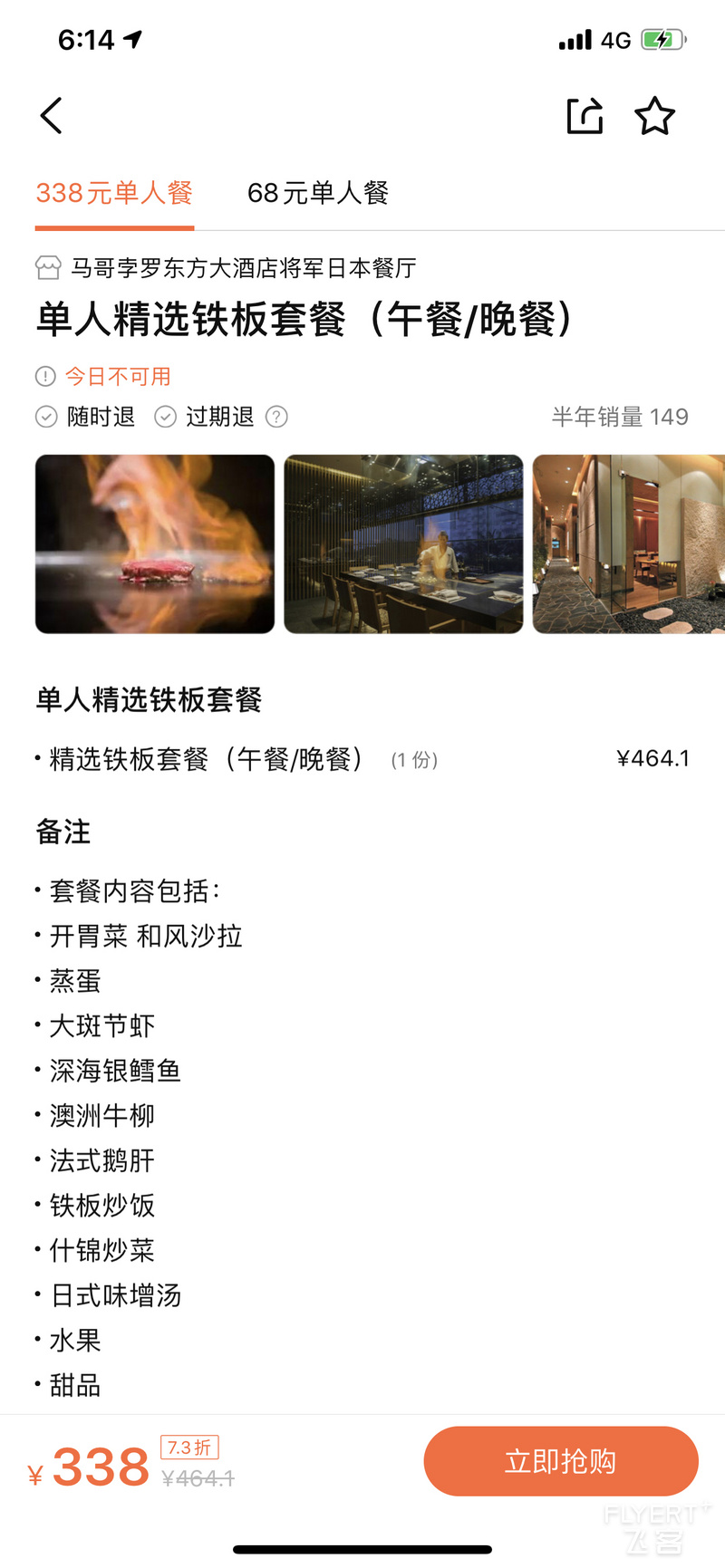Switch to the 68元单人餐 tab

click(x=318, y=193)
